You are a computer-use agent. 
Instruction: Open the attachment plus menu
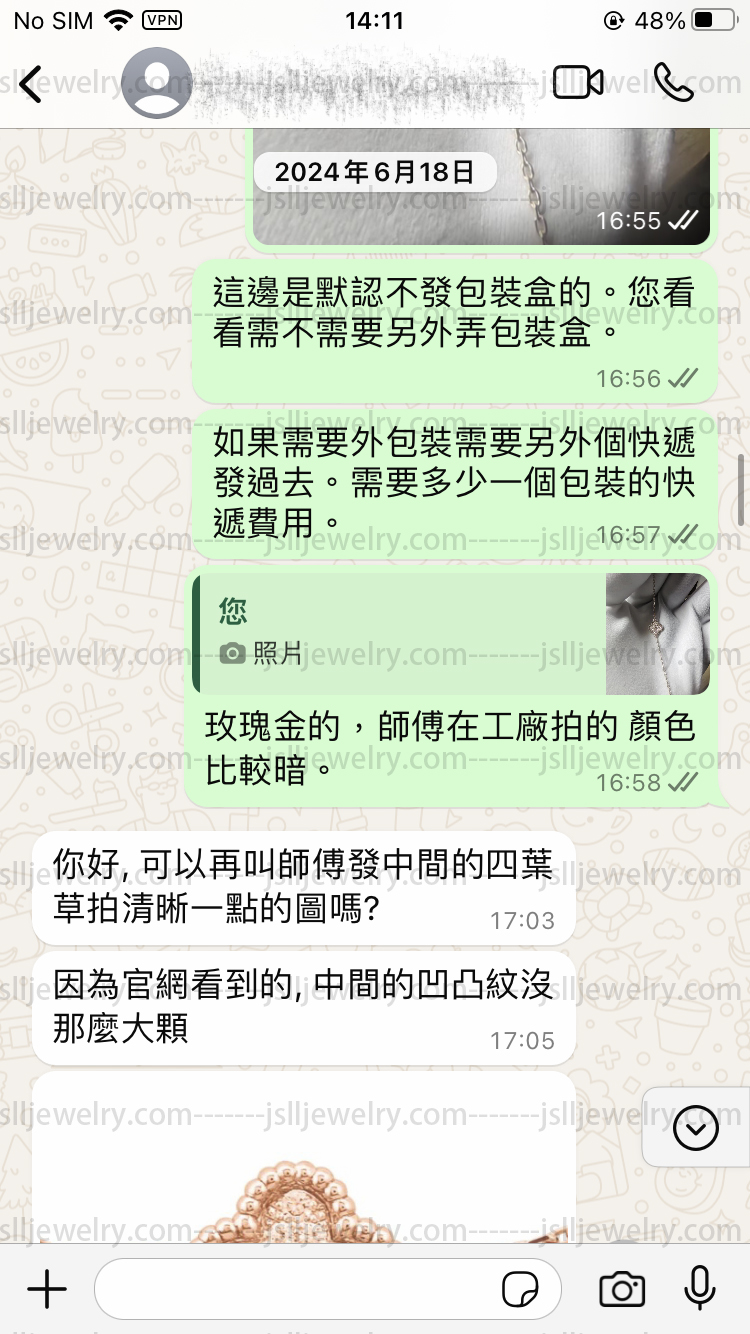[x=47, y=1289]
